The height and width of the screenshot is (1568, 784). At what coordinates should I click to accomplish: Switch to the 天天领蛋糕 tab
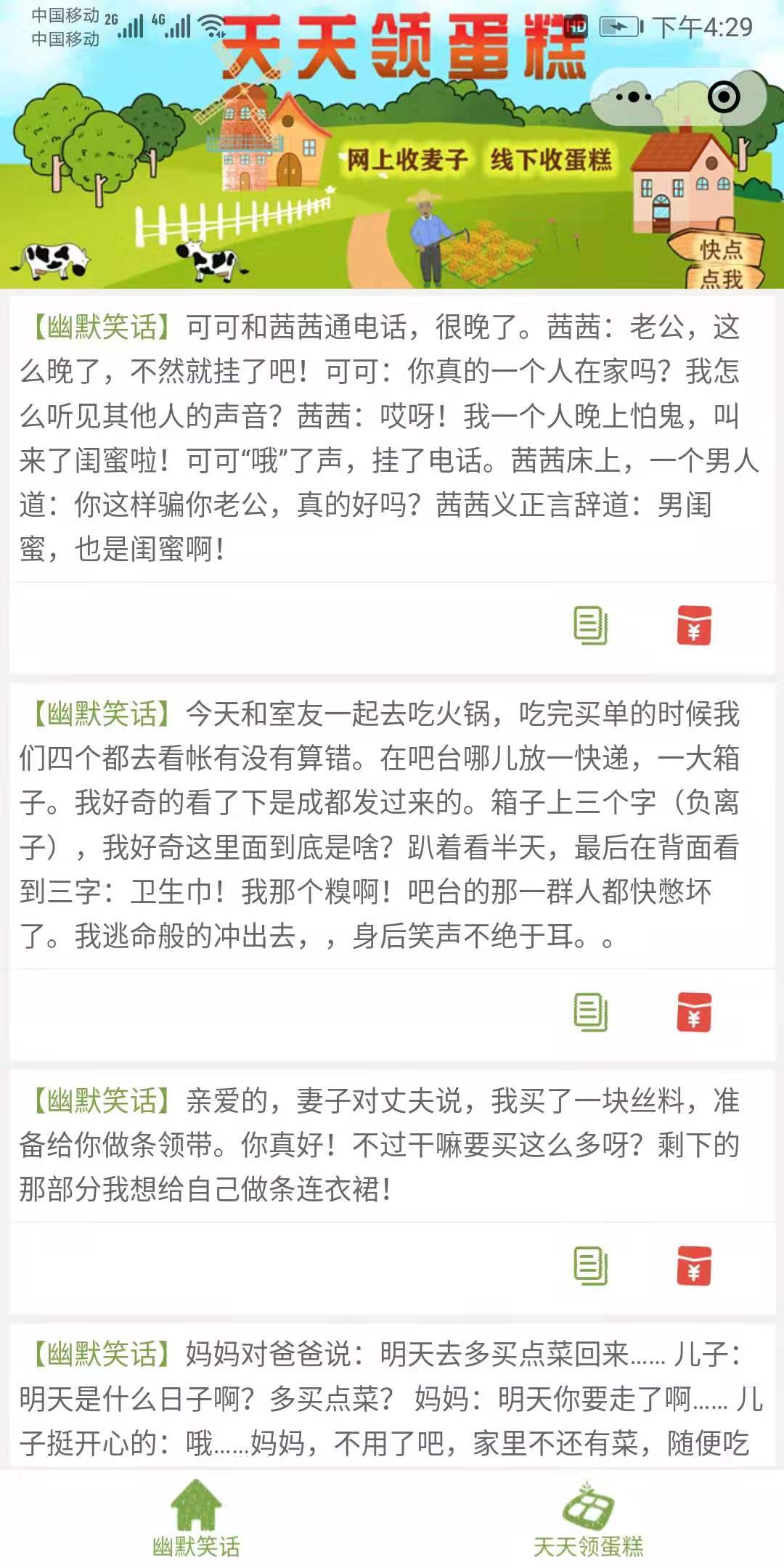tap(588, 1519)
